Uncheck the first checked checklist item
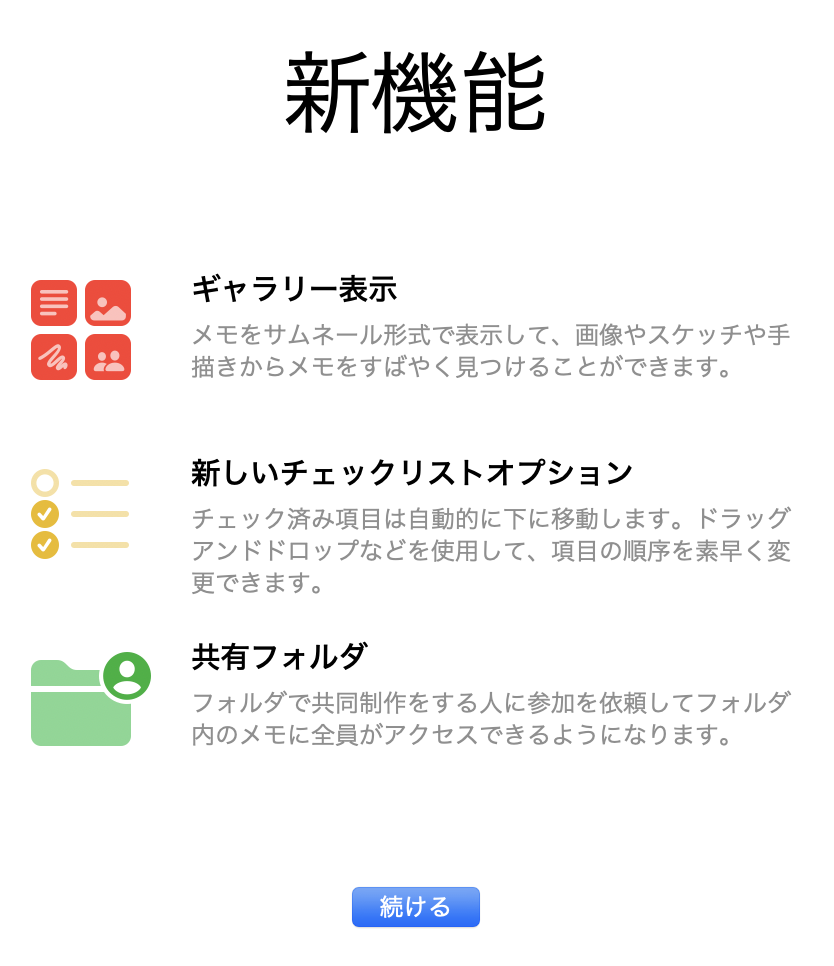Screen dimensions: 834x966 coord(44,513)
